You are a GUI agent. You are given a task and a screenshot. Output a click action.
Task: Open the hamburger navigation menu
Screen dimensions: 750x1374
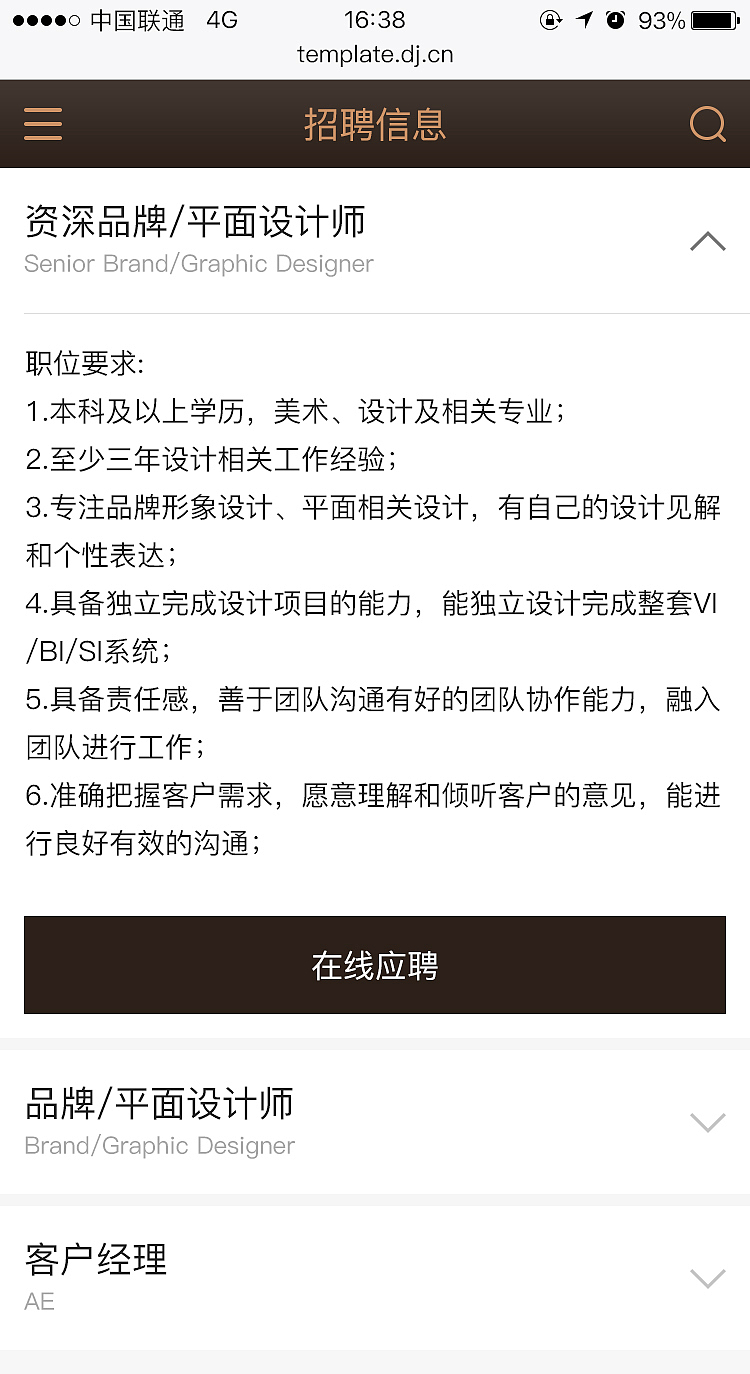(x=42, y=123)
